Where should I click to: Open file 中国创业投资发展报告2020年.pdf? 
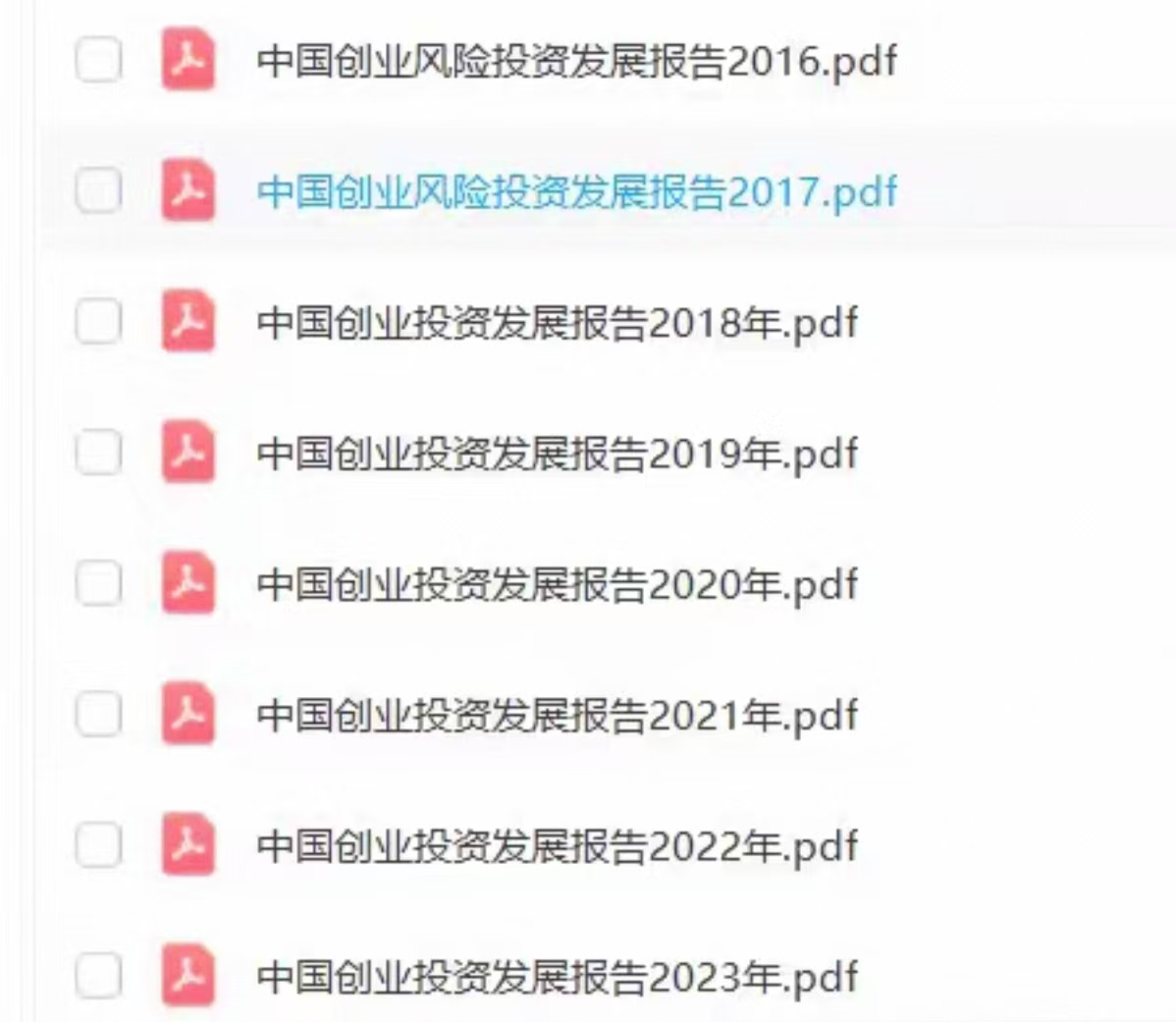tap(556, 584)
